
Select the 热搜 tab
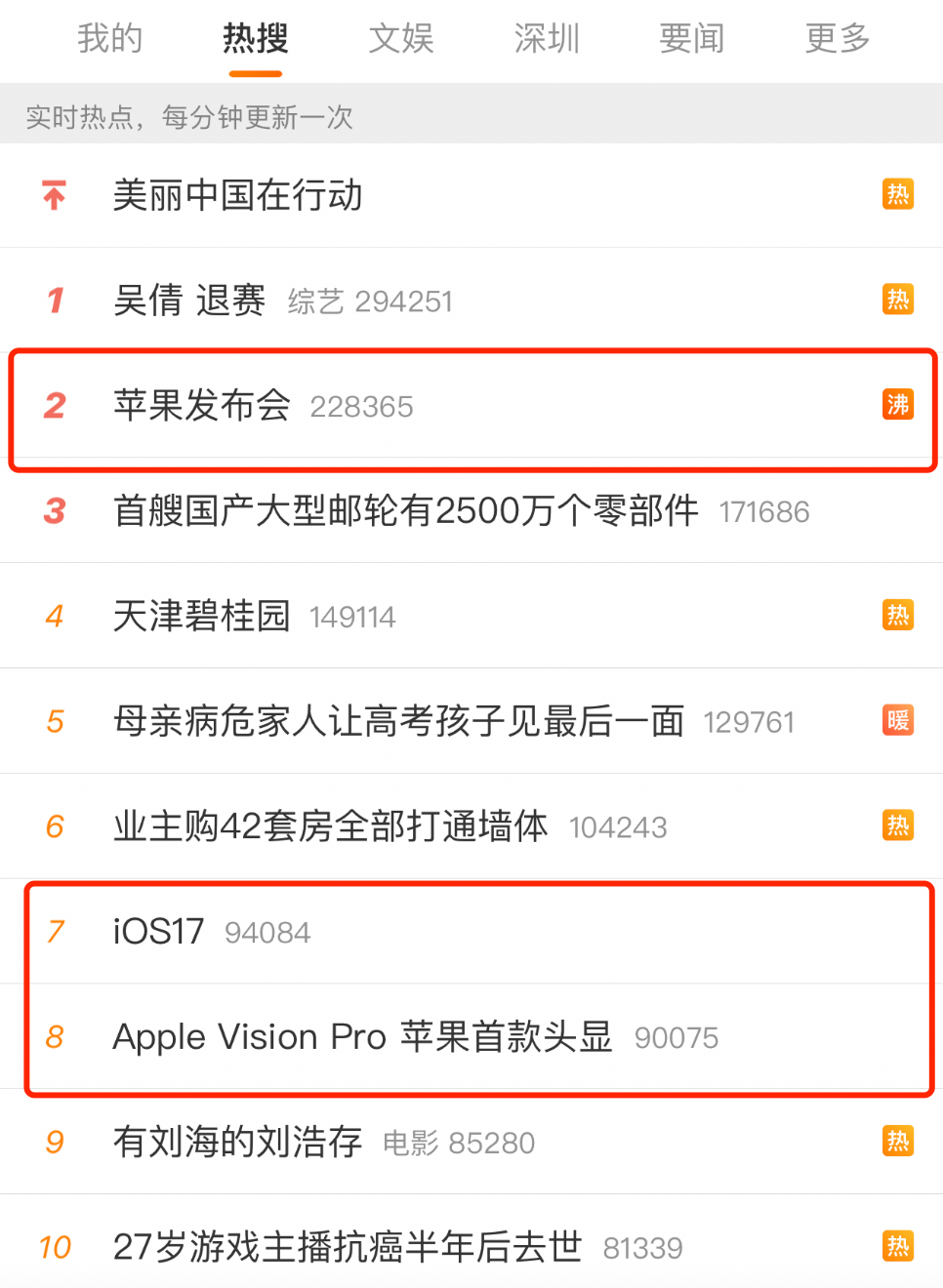255,39
